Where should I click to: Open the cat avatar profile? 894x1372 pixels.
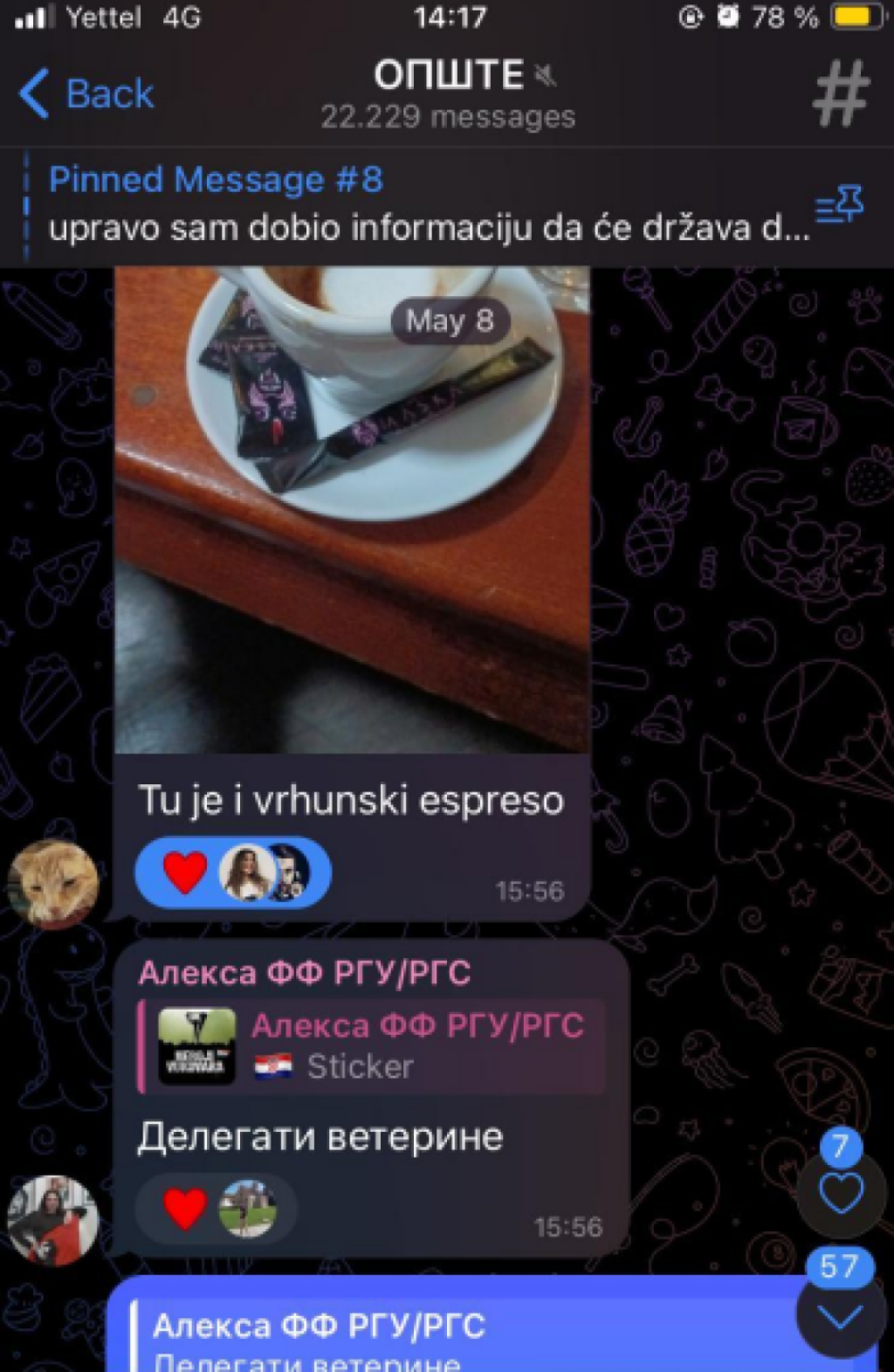click(53, 883)
